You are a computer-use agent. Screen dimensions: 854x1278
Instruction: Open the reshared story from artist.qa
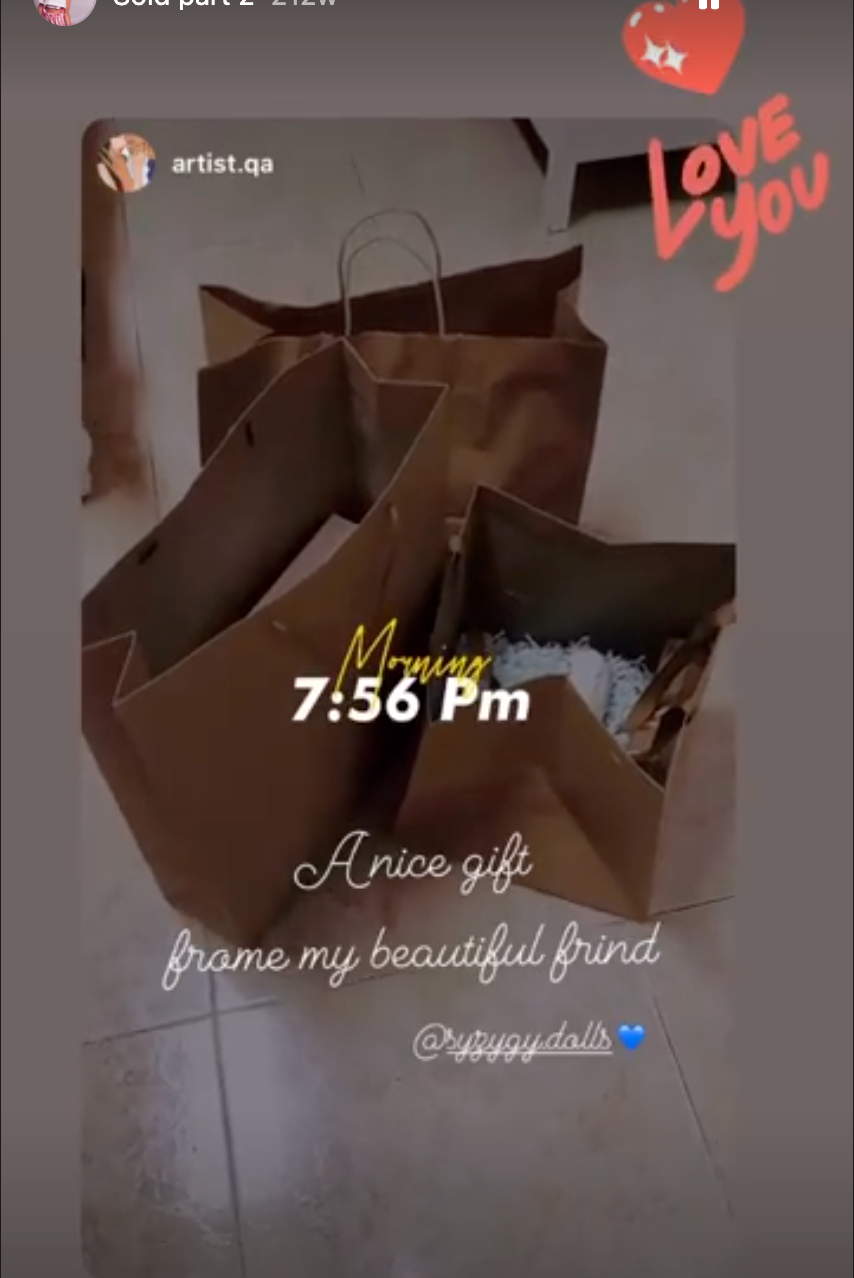click(x=221, y=164)
